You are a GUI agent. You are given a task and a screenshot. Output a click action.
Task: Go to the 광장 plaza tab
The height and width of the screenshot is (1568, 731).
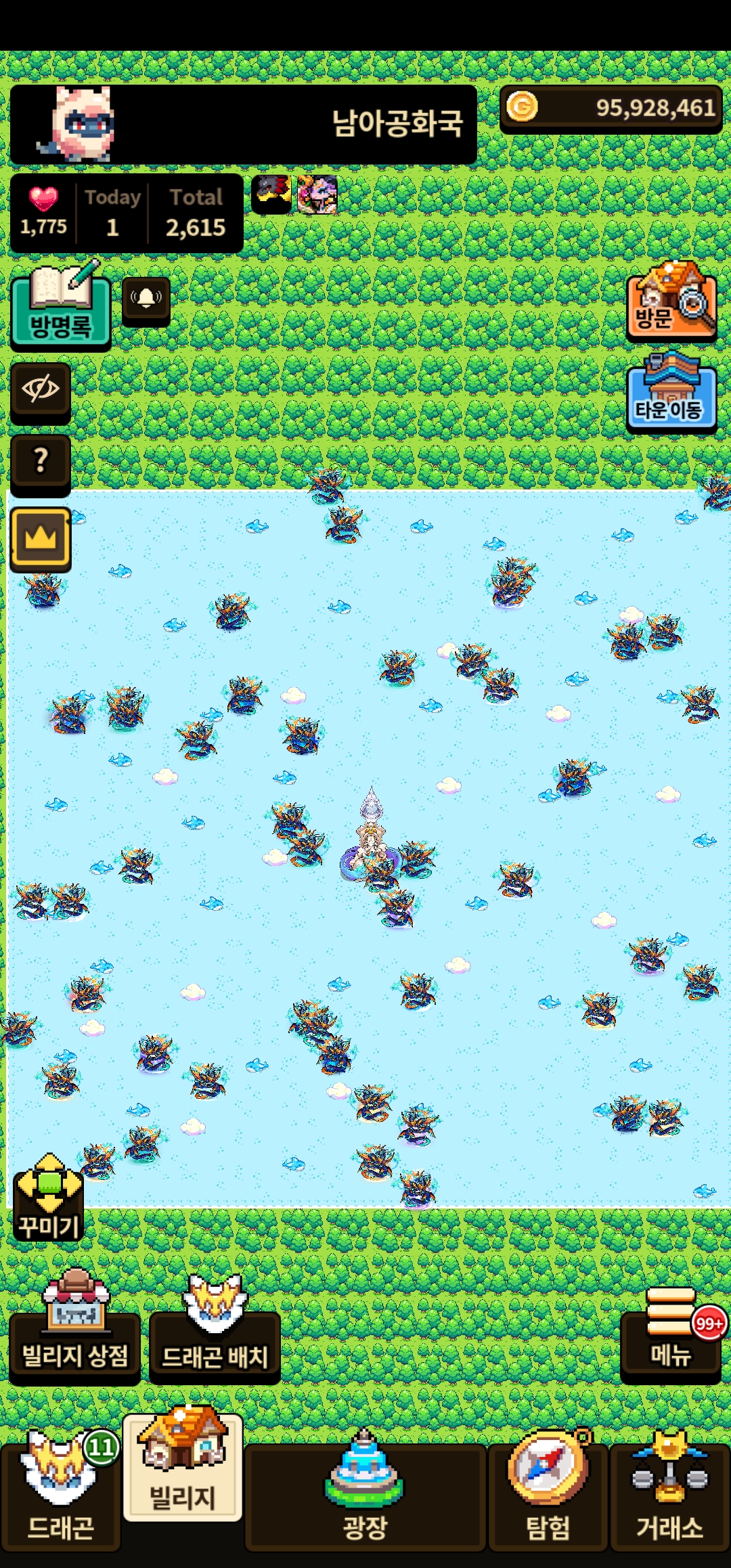(x=365, y=1488)
